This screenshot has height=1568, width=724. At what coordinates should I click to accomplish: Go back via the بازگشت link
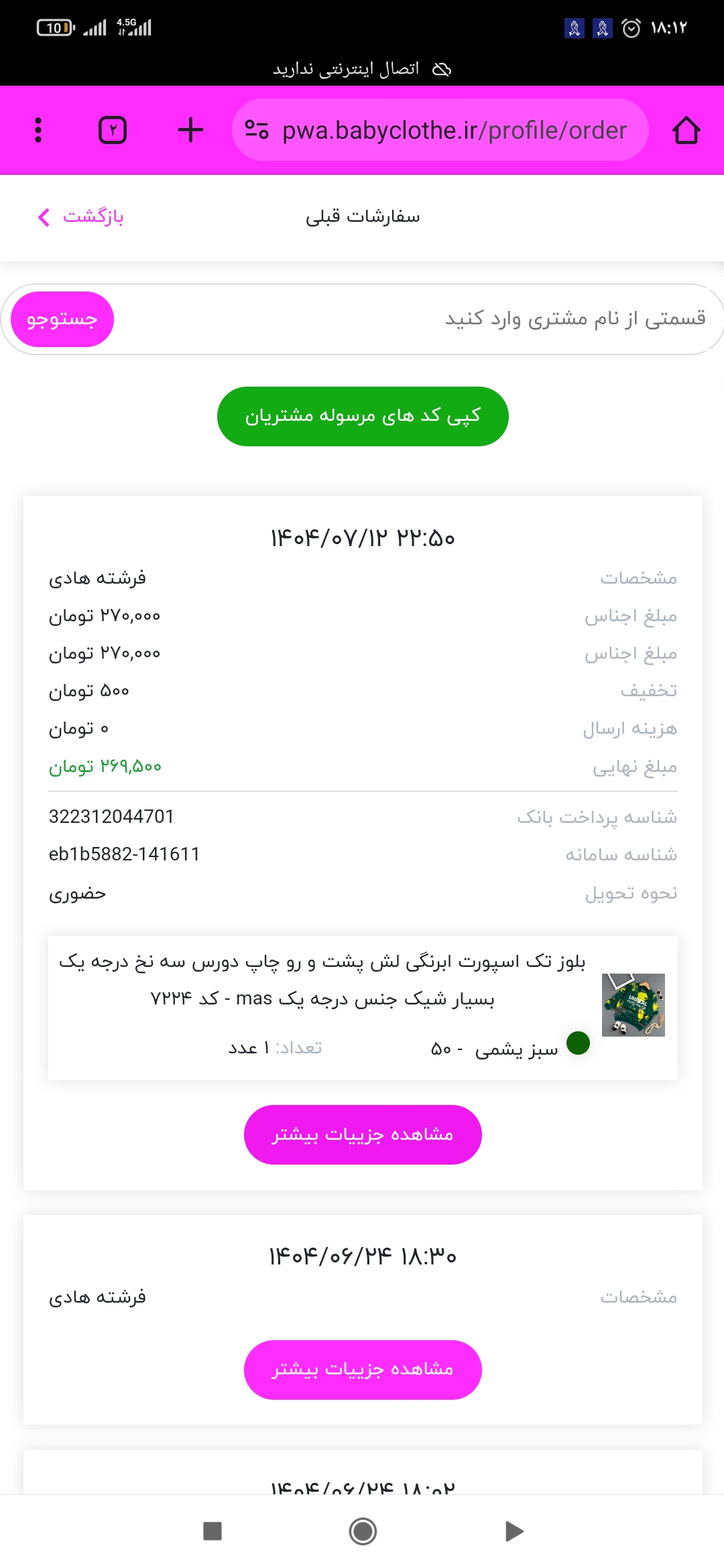click(x=80, y=217)
